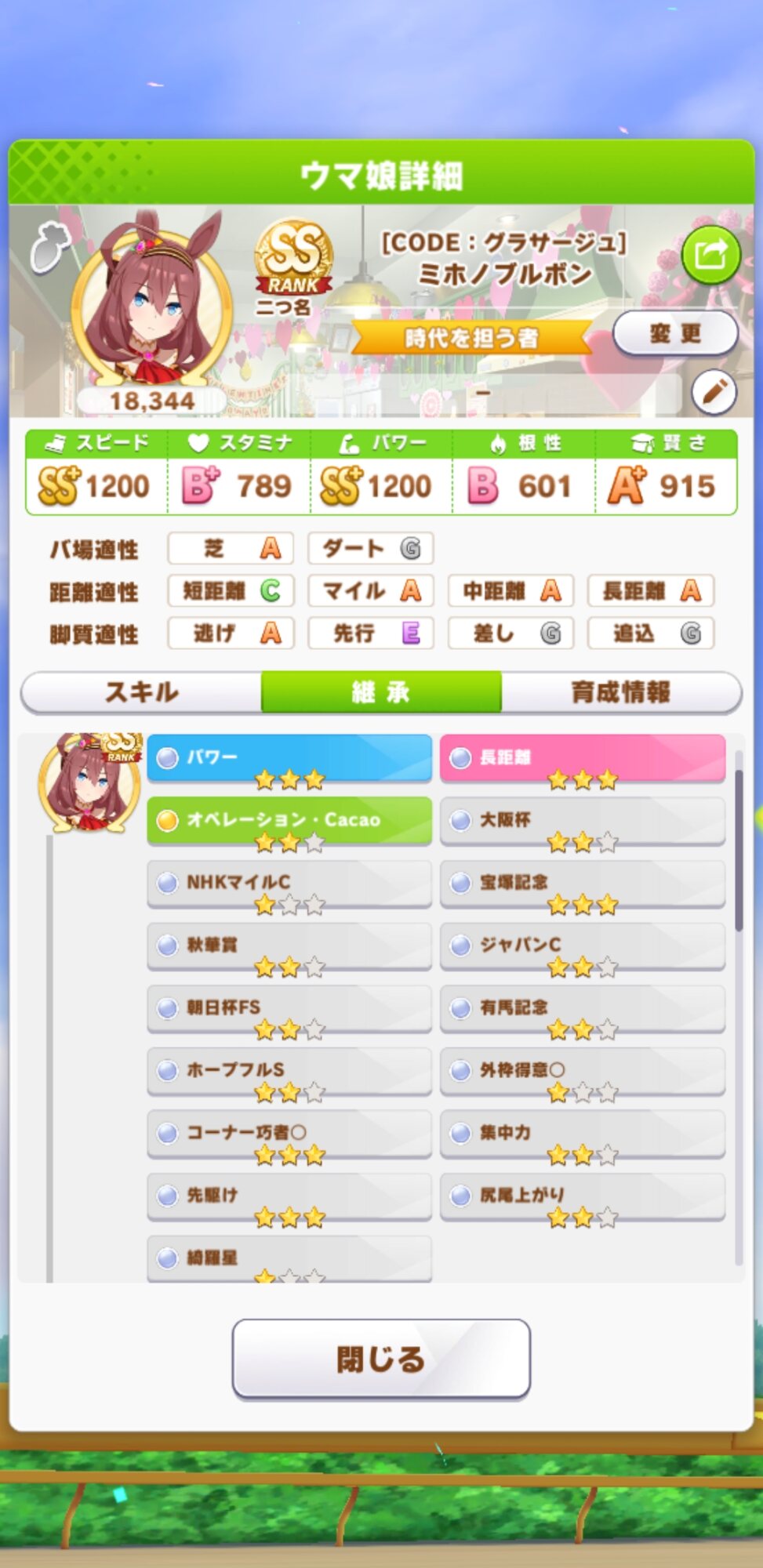Image resolution: width=763 pixels, height=1568 pixels.
Task: Open the 有馬記念 factor entry
Action: click(x=582, y=1007)
